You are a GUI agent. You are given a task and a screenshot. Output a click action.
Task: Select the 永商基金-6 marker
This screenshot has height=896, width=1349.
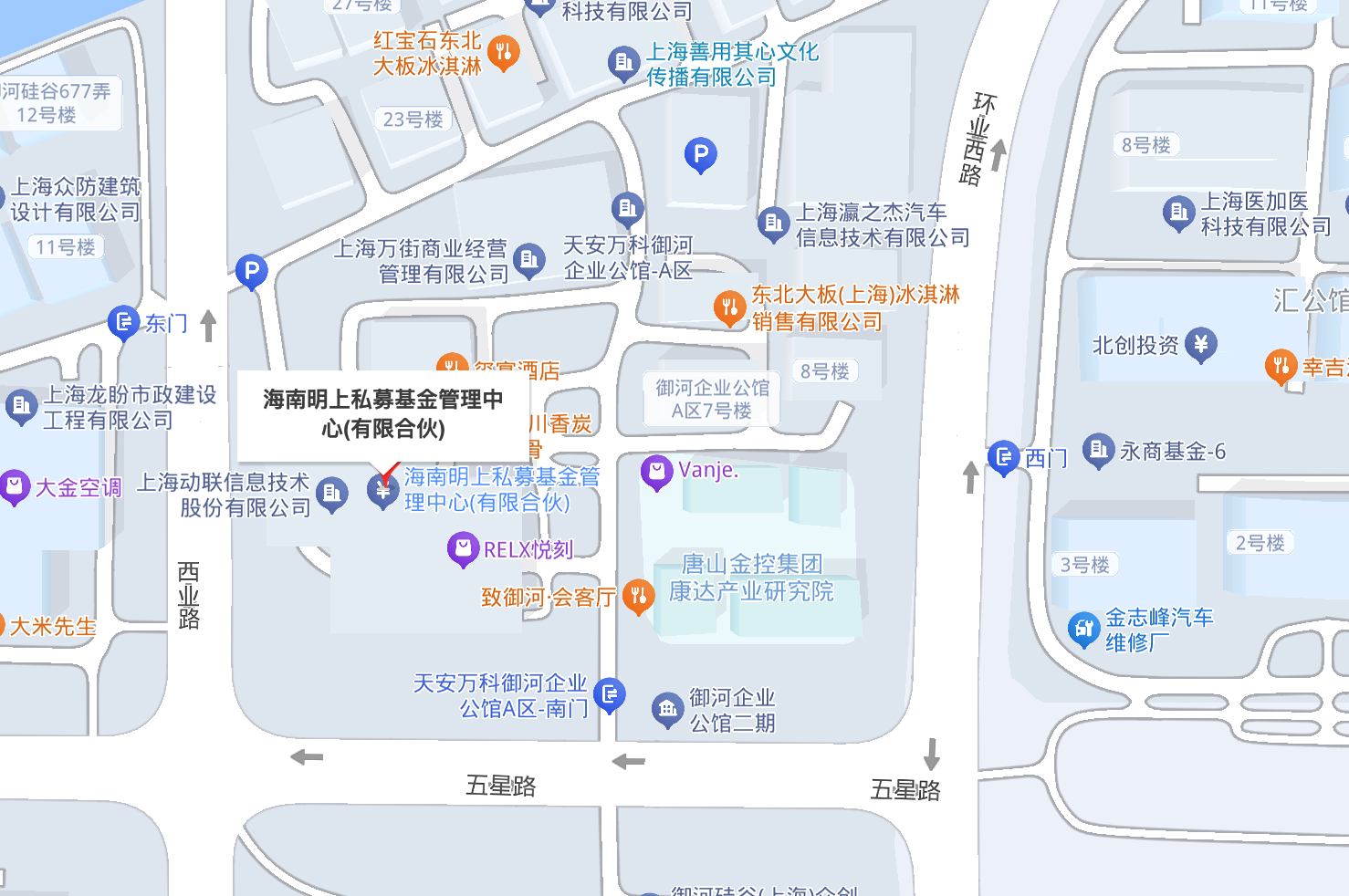point(1098,449)
